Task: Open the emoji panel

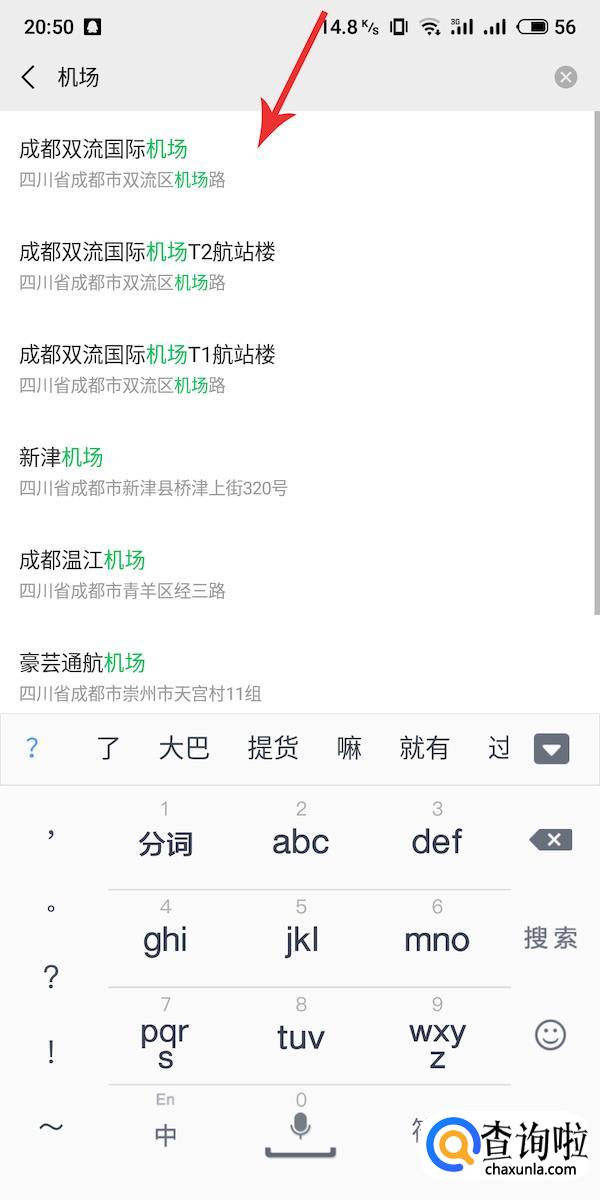Action: (x=551, y=1035)
